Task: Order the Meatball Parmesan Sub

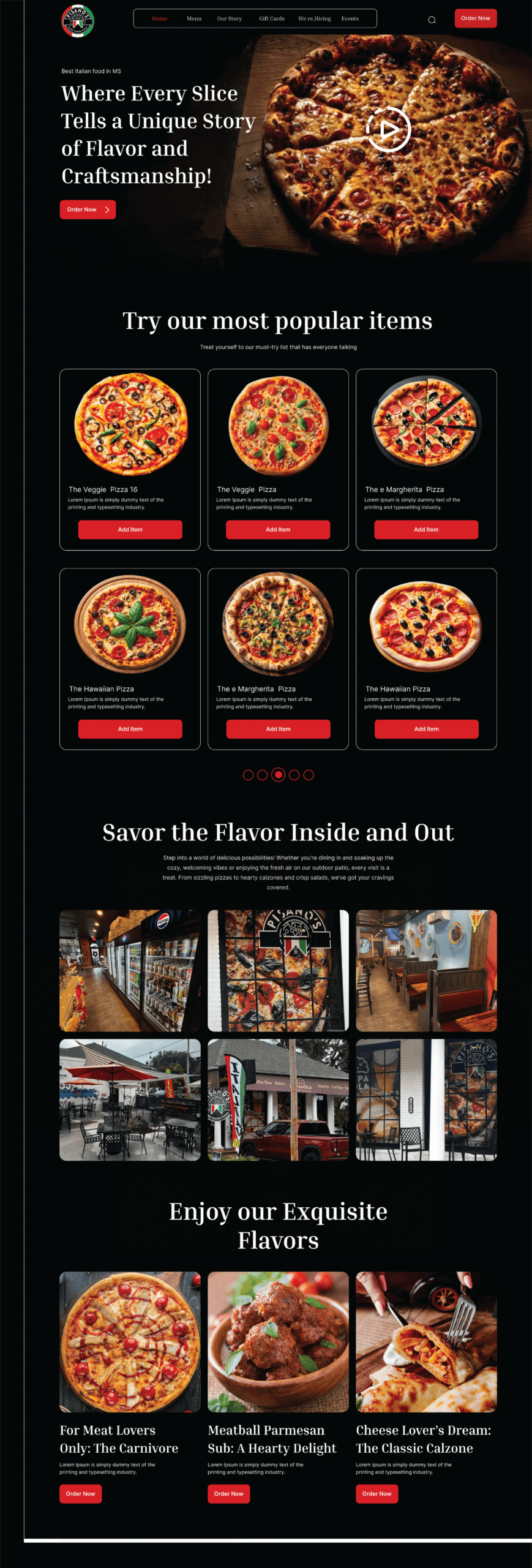Action: [228, 1494]
